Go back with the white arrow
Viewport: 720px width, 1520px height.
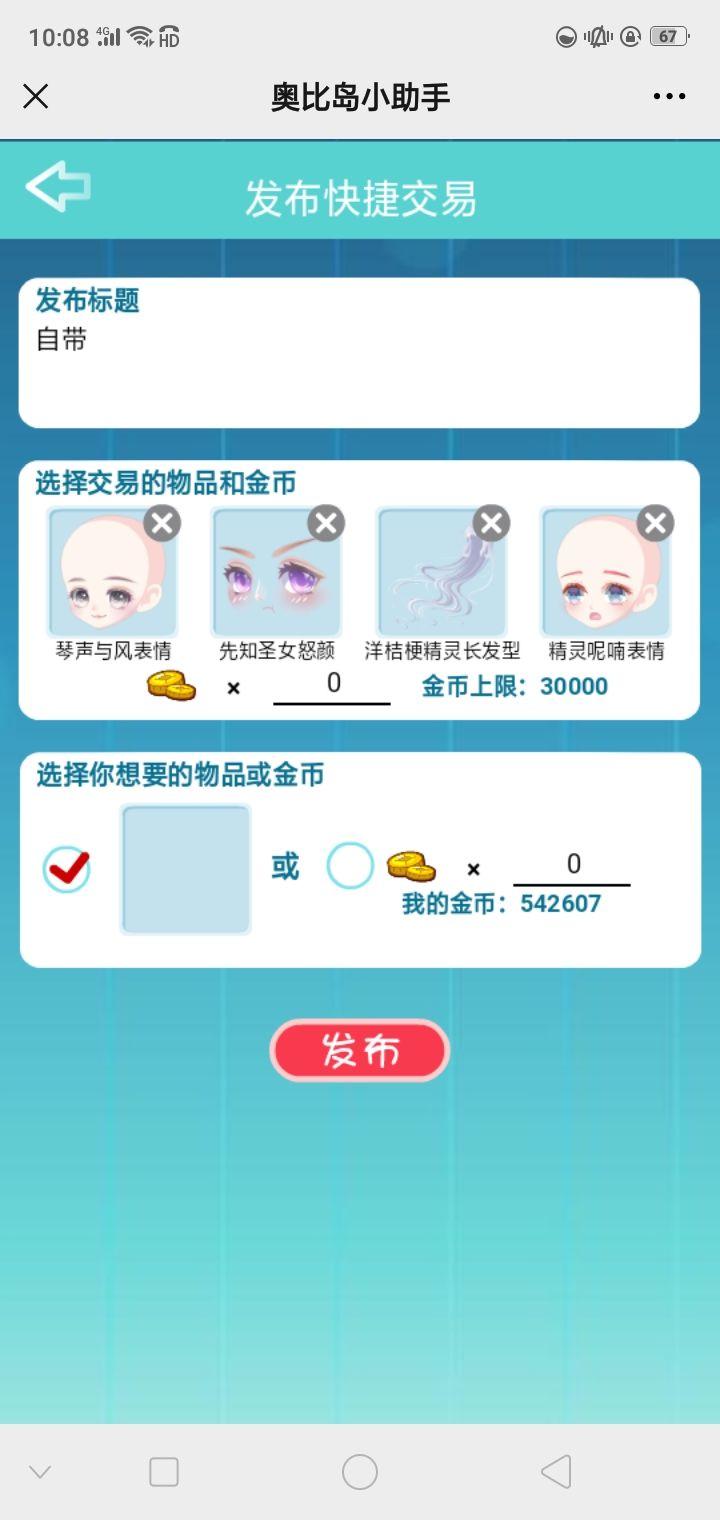[58, 186]
